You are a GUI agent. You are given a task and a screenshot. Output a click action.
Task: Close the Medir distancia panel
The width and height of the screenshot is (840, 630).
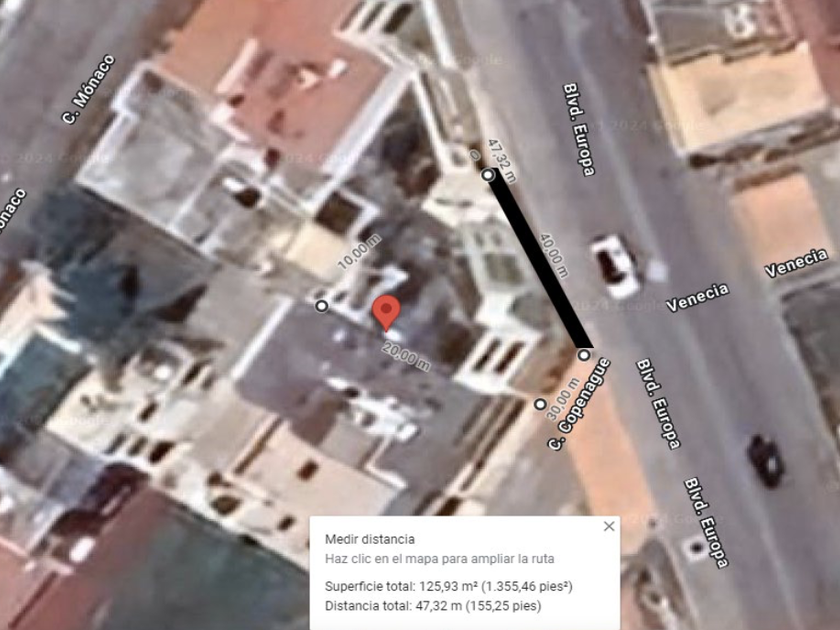609,526
